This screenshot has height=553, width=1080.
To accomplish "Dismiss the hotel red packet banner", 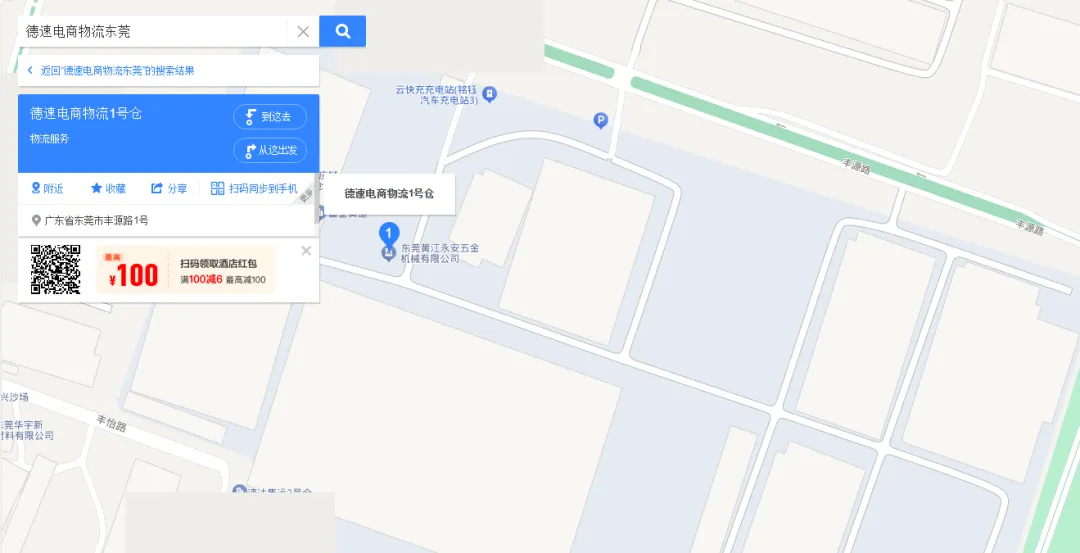I will (x=306, y=251).
